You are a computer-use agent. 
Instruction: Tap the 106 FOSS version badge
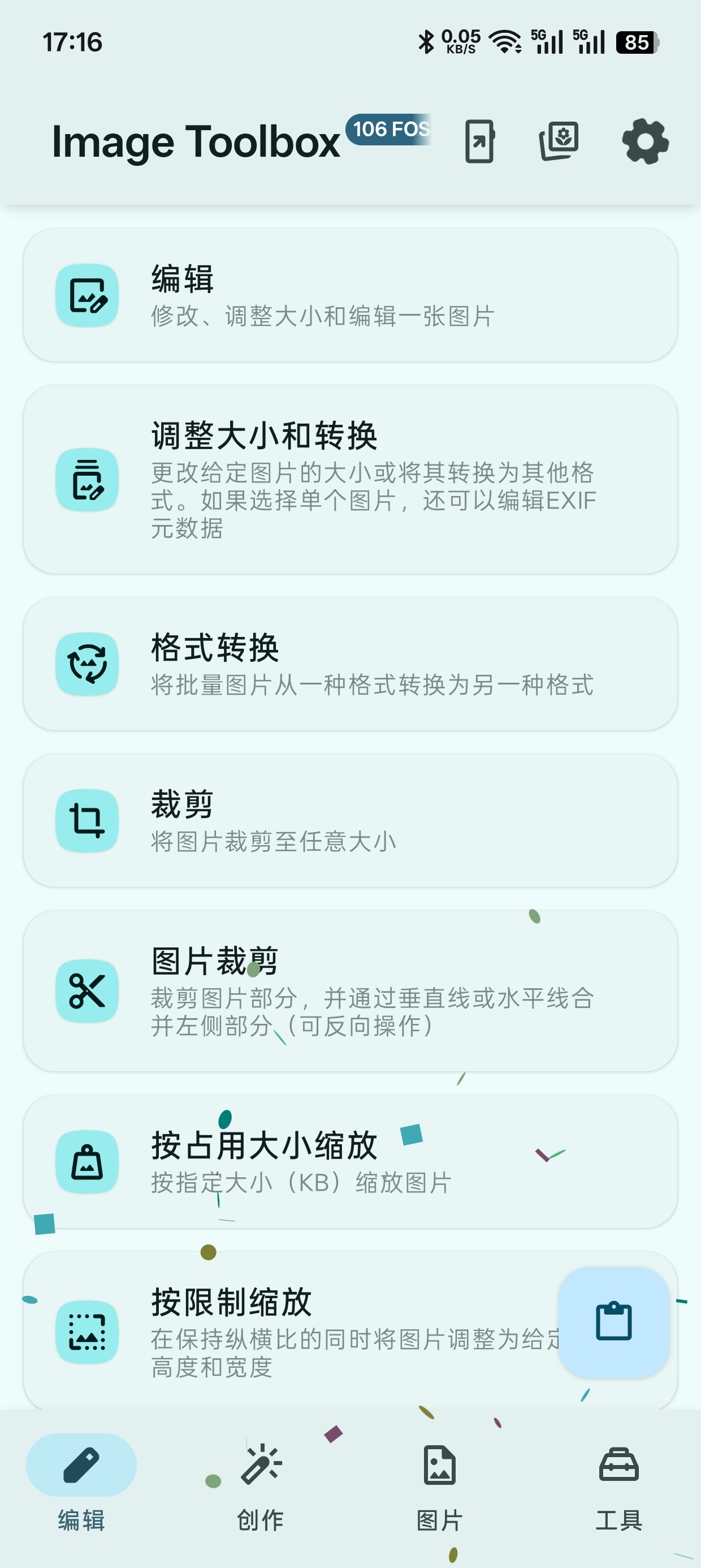point(389,129)
